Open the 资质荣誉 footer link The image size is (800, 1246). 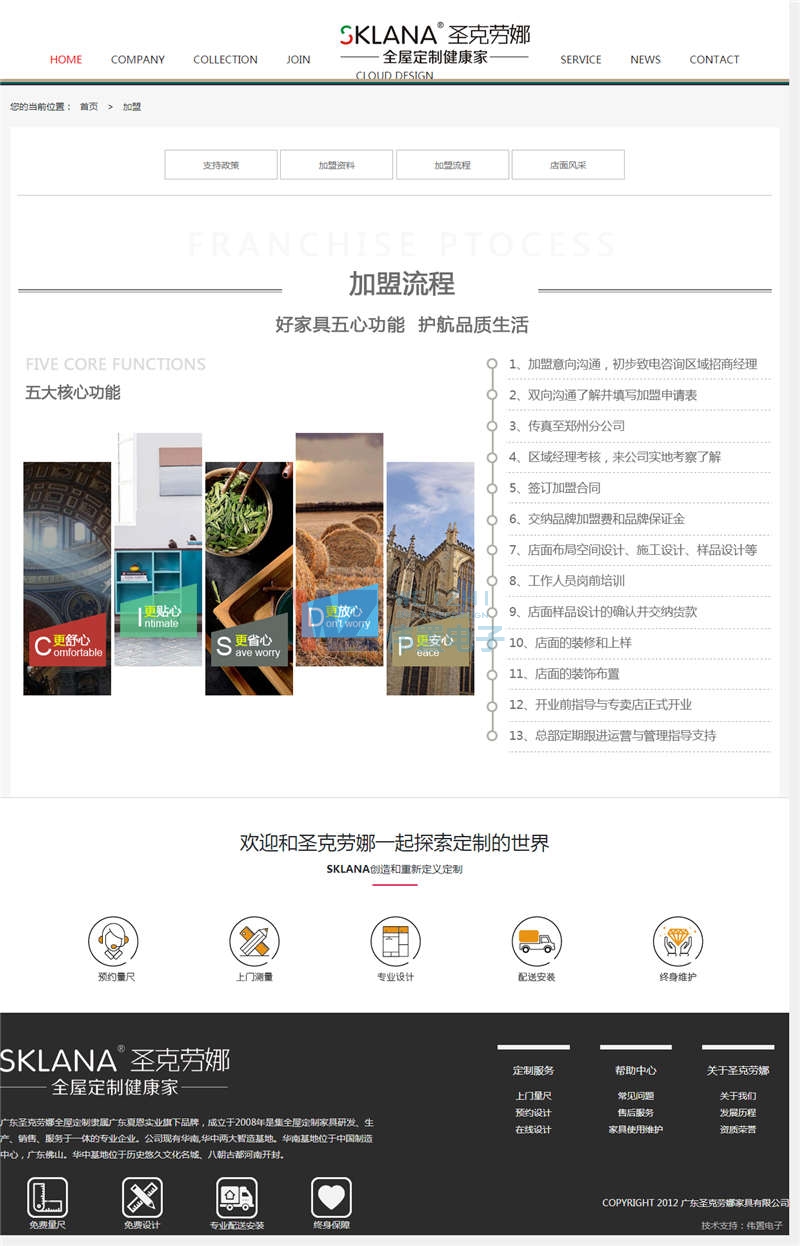click(738, 1130)
